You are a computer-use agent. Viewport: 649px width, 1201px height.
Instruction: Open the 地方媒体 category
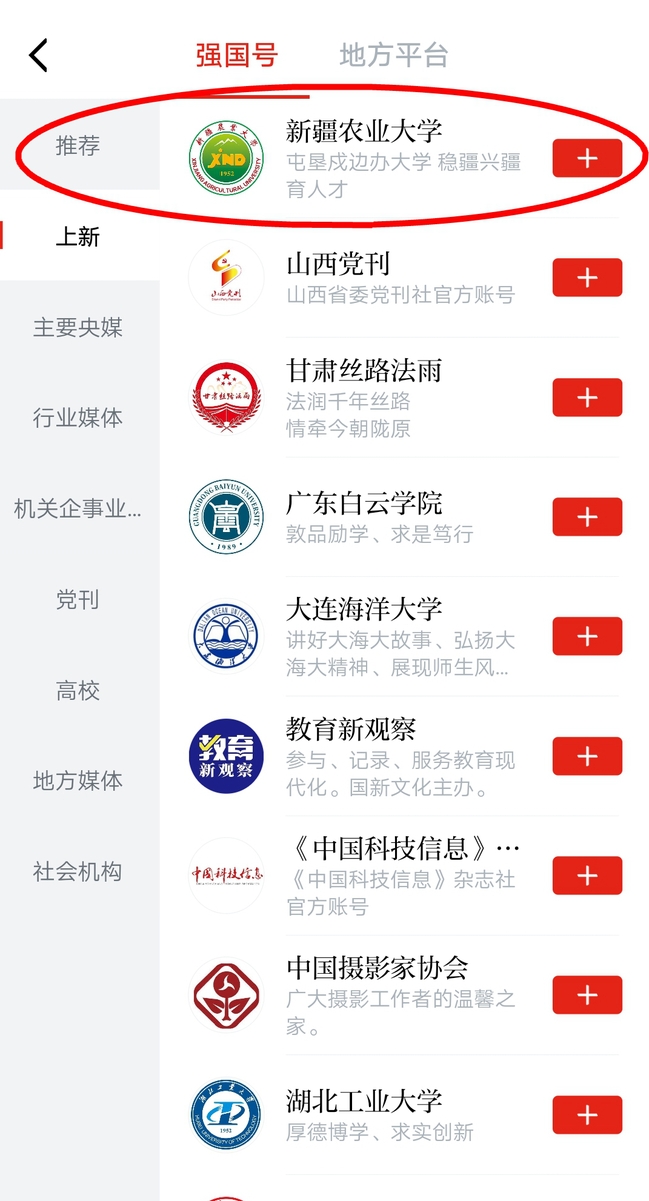tap(78, 781)
